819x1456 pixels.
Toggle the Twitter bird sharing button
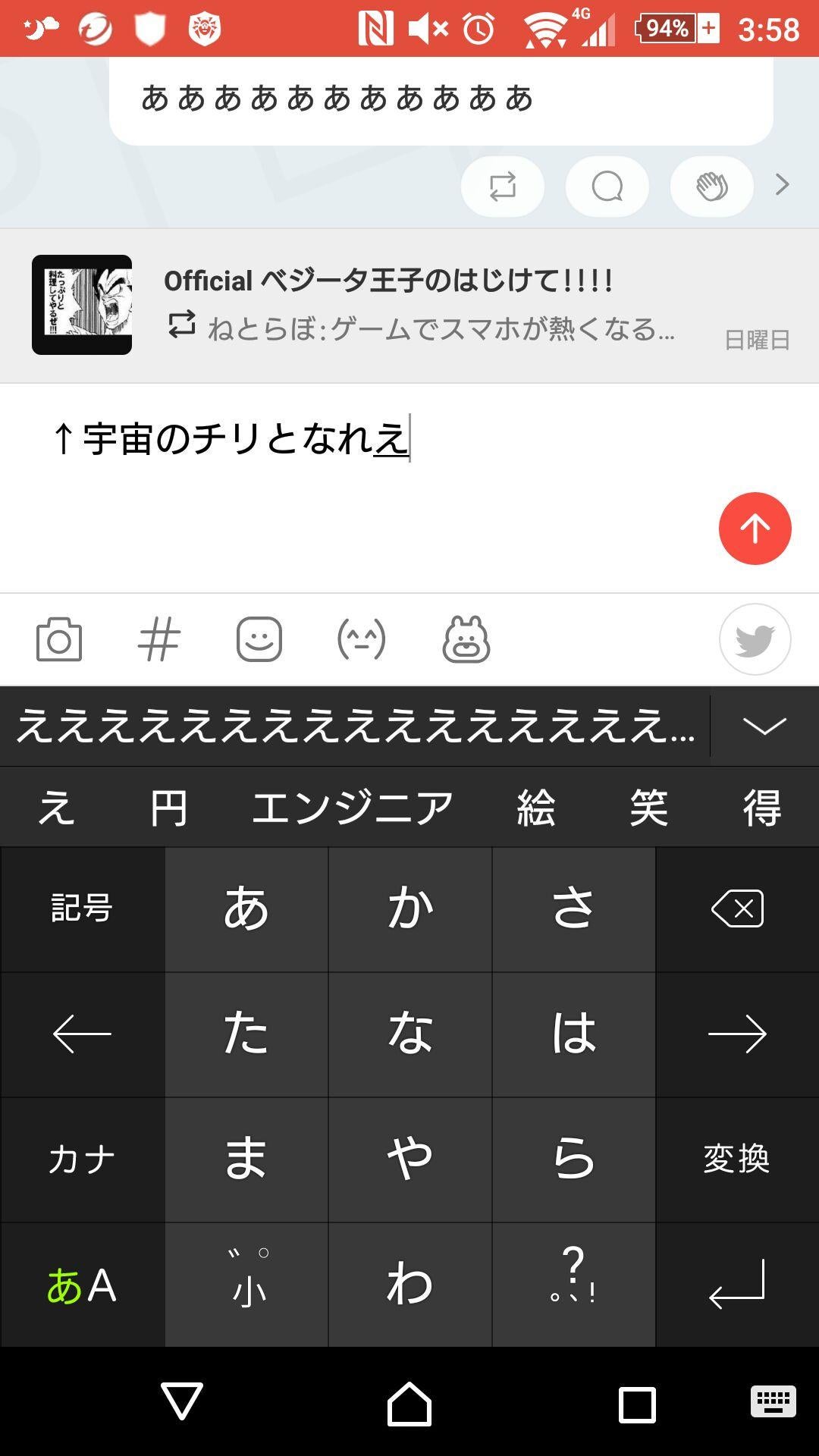point(755,639)
